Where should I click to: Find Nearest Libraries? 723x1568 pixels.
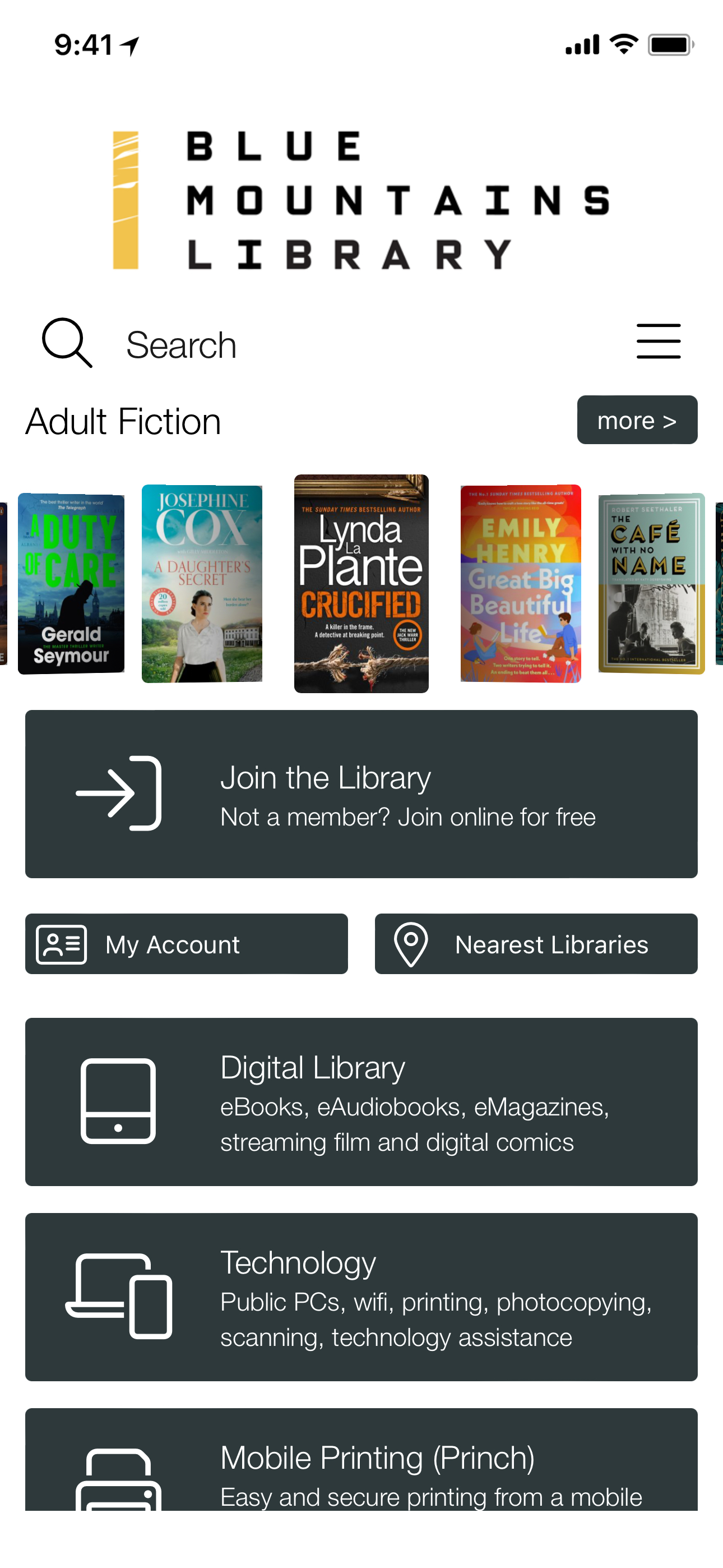coord(536,943)
